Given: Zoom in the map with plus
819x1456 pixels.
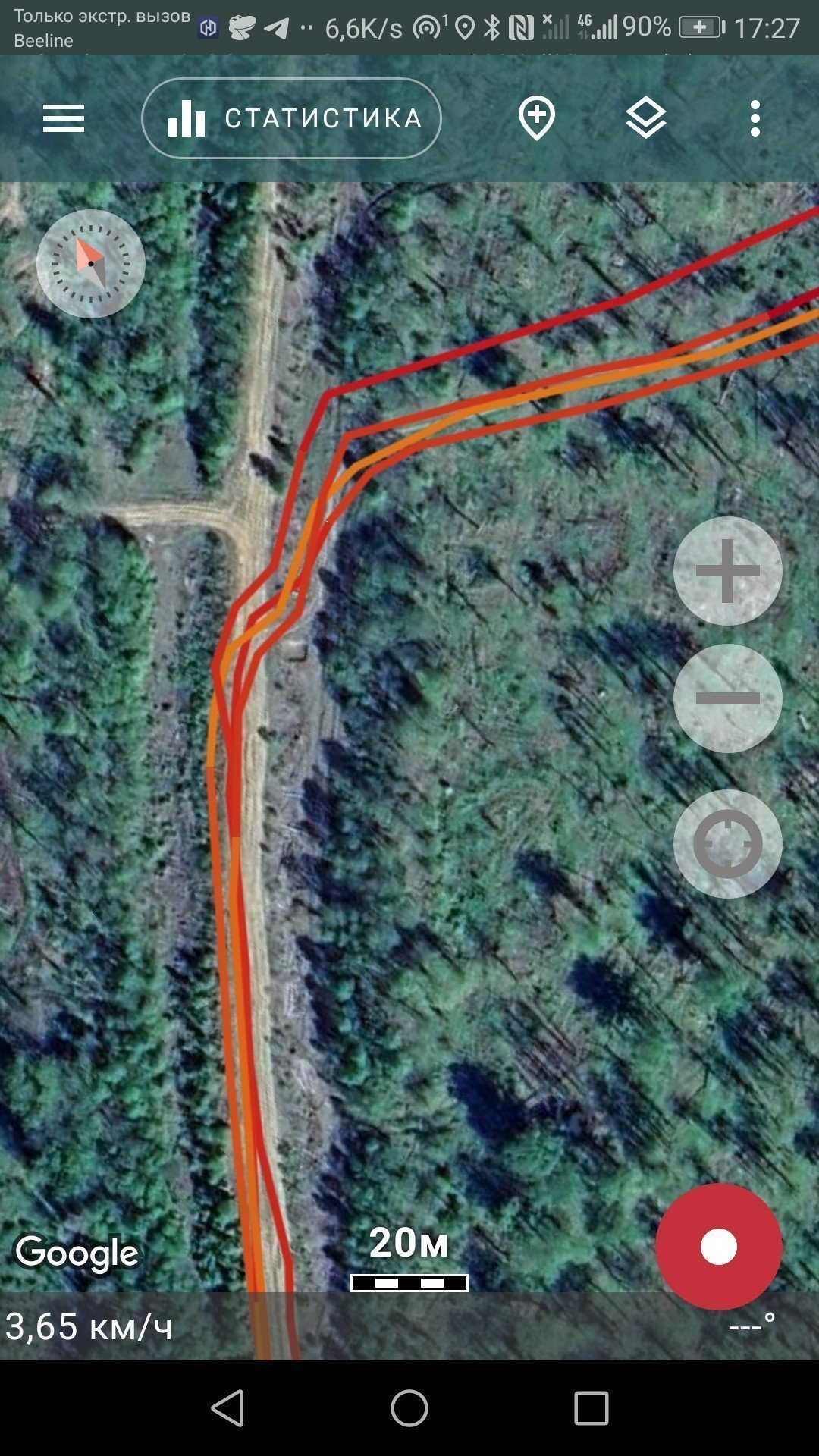Looking at the screenshot, I should pyautogui.click(x=728, y=571).
